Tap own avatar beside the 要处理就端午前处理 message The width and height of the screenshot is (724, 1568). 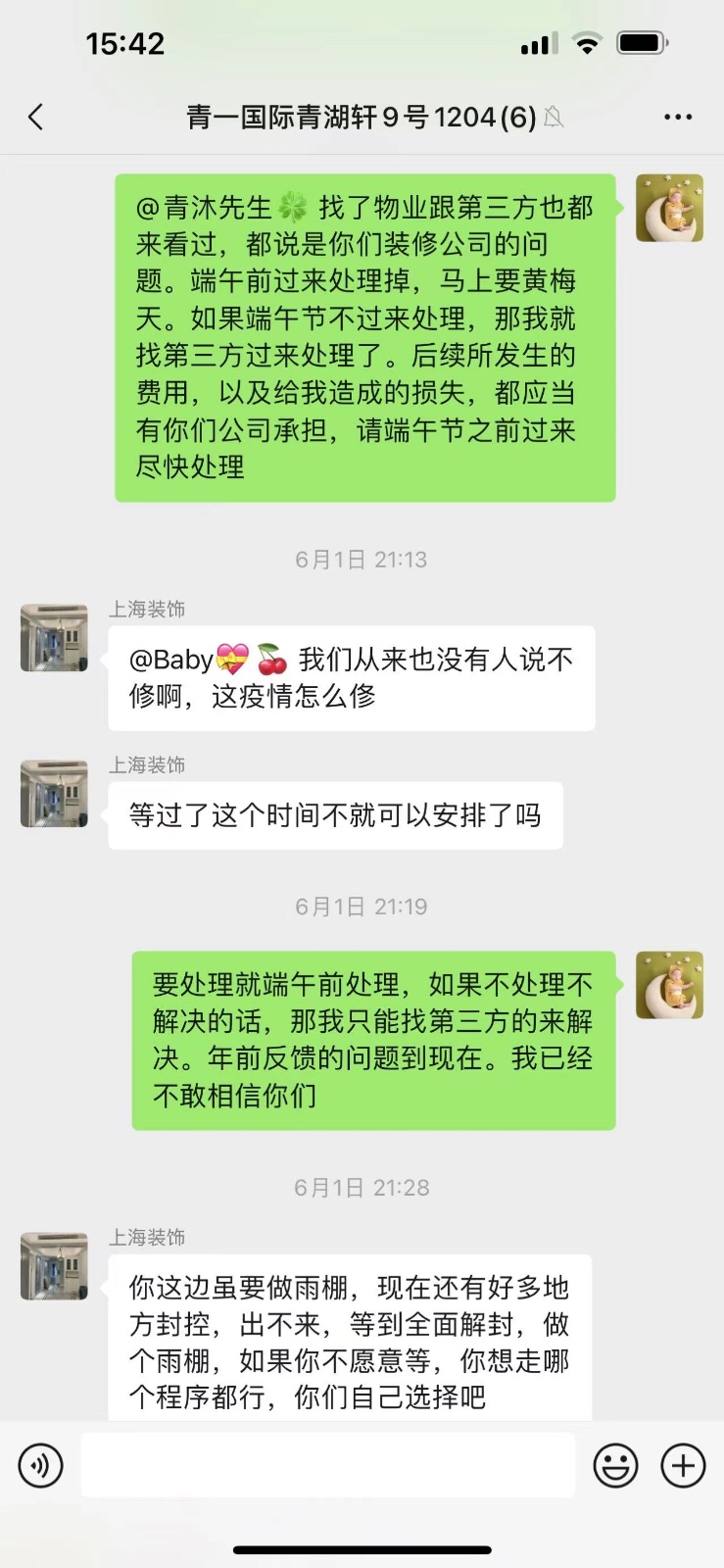point(669,984)
